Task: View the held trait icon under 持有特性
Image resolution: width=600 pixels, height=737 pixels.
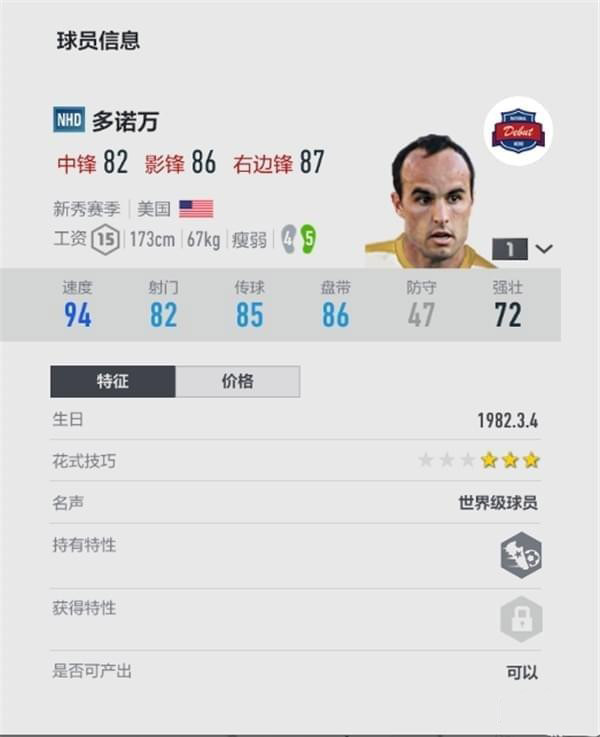Action: [x=520, y=556]
